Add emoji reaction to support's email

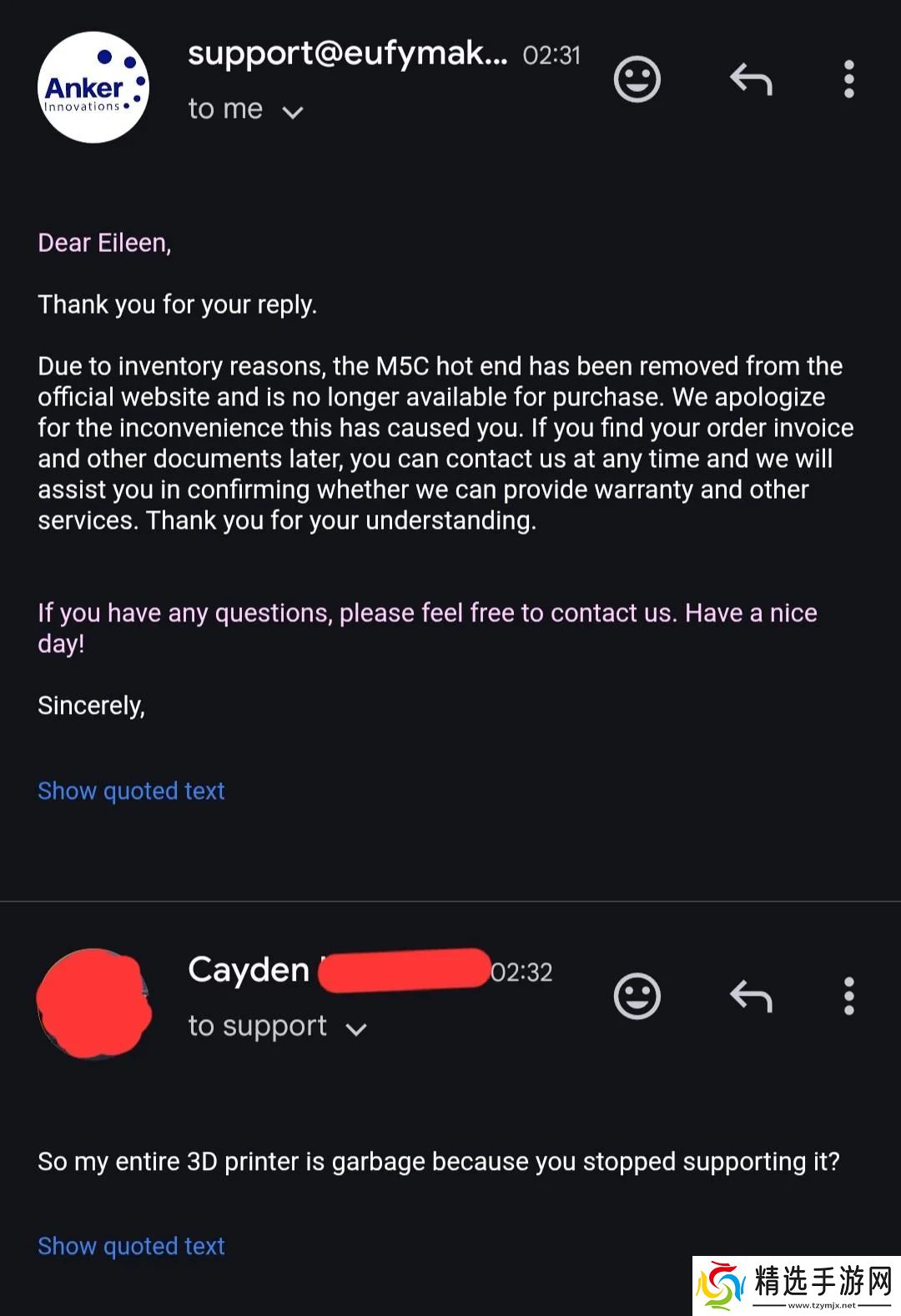637,80
